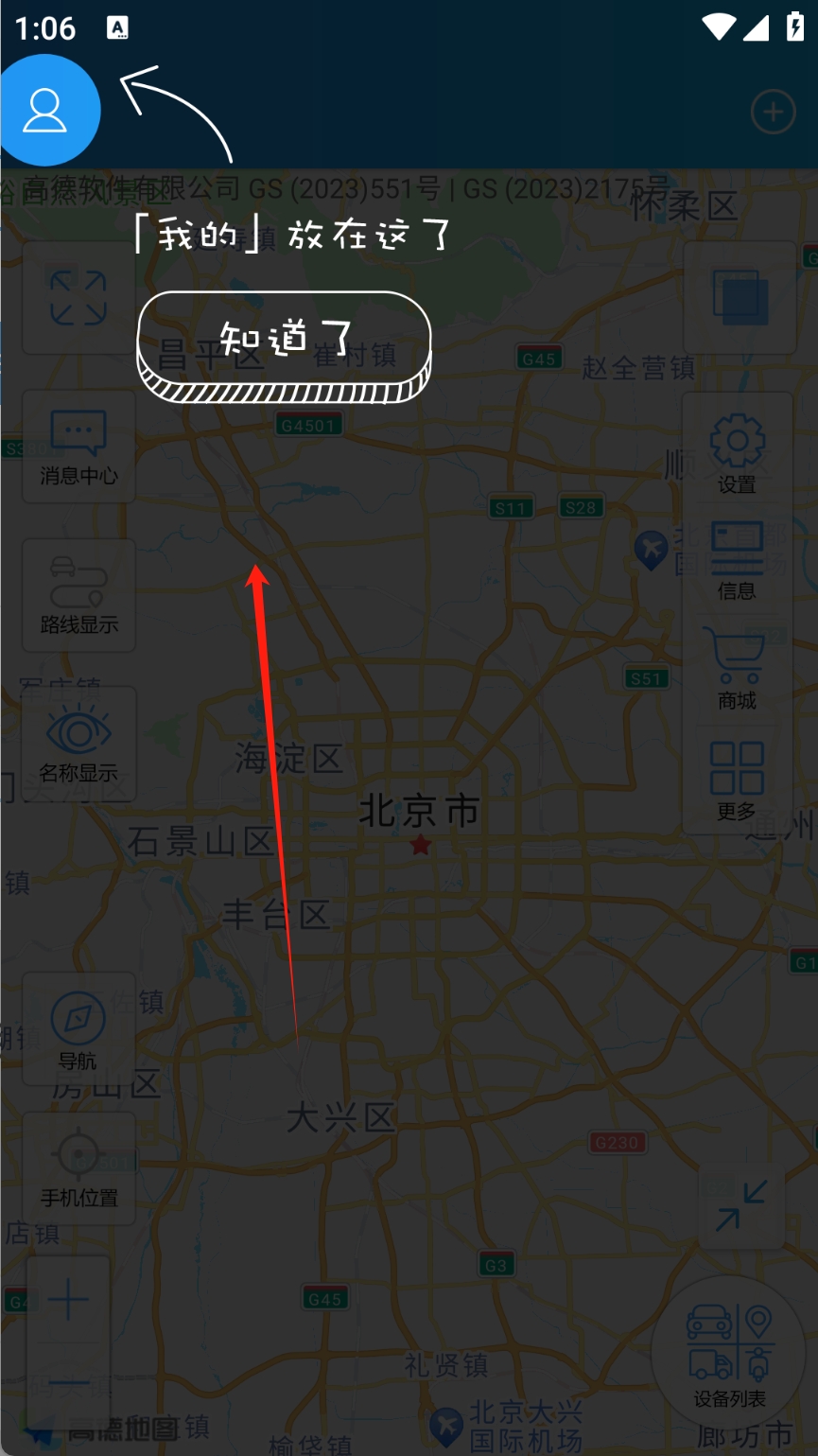Screen dimensions: 818x1456
Task: Locate 手机位置 phone position
Action: (78, 1169)
